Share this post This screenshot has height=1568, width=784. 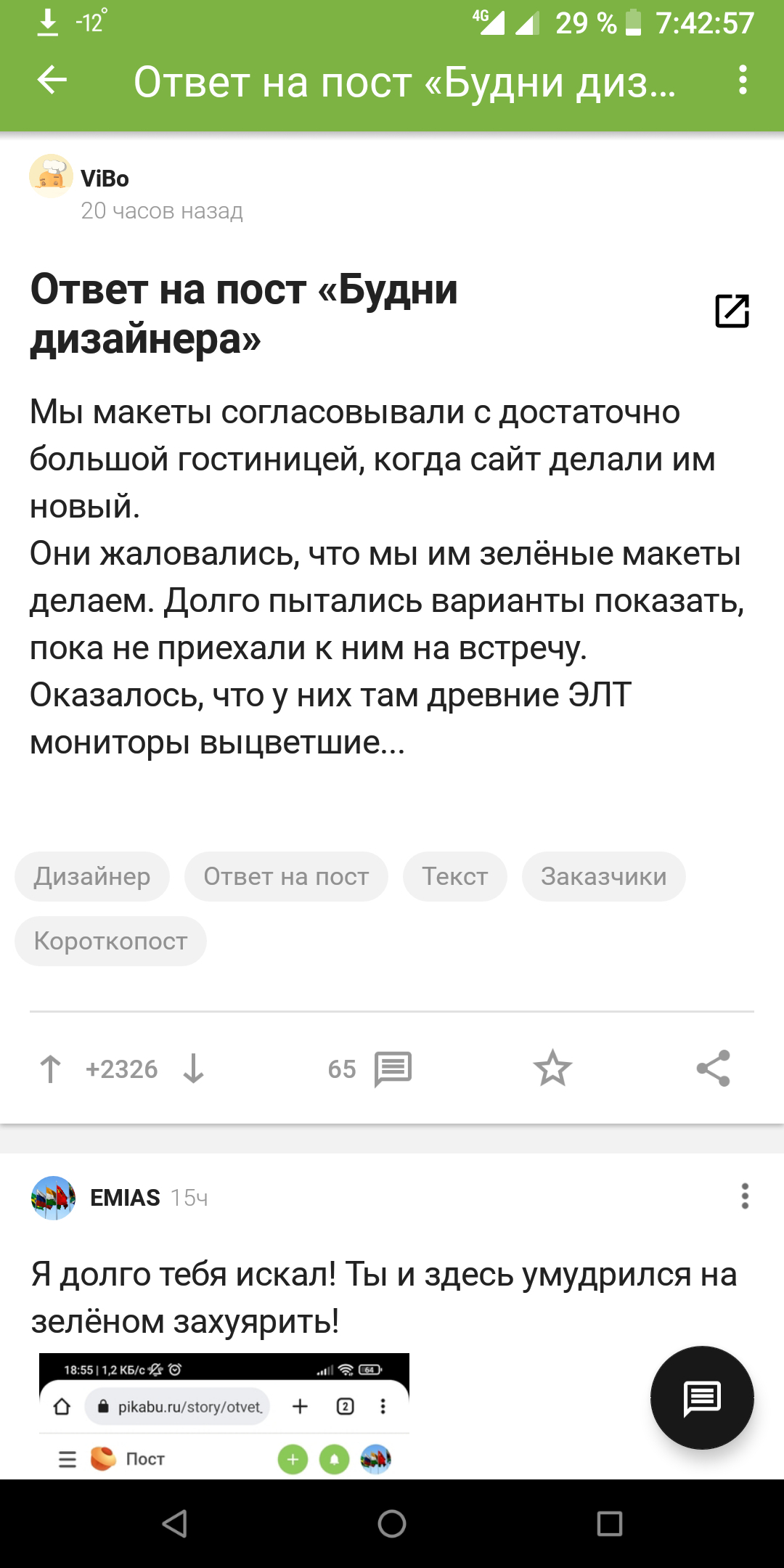pyautogui.click(x=713, y=1069)
